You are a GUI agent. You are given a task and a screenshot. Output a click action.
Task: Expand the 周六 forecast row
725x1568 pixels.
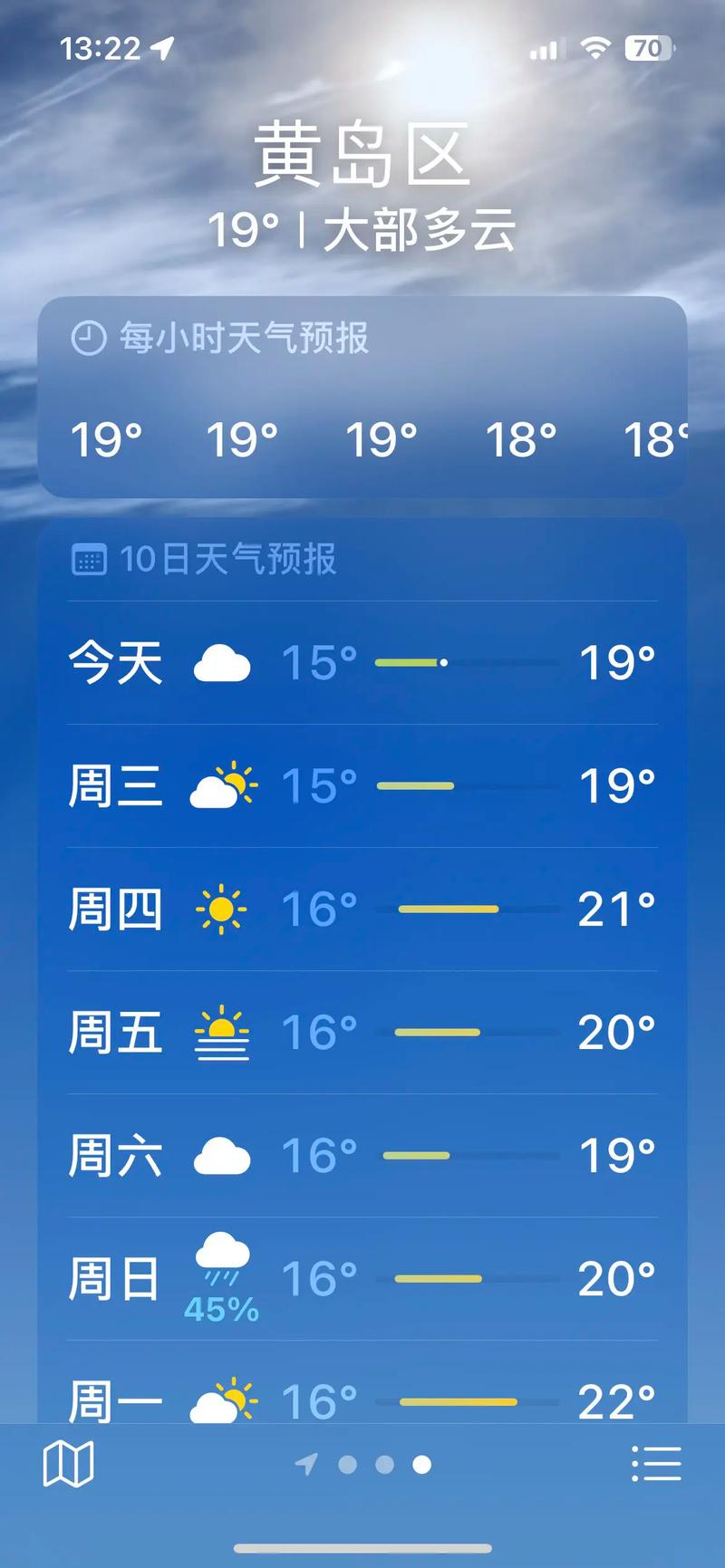(x=362, y=1155)
